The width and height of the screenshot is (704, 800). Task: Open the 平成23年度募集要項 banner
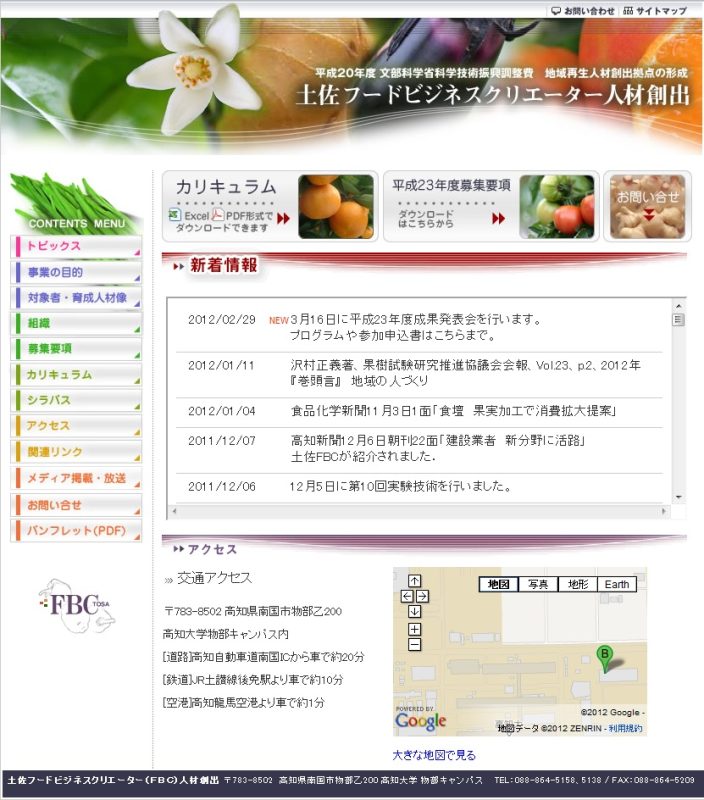491,206
